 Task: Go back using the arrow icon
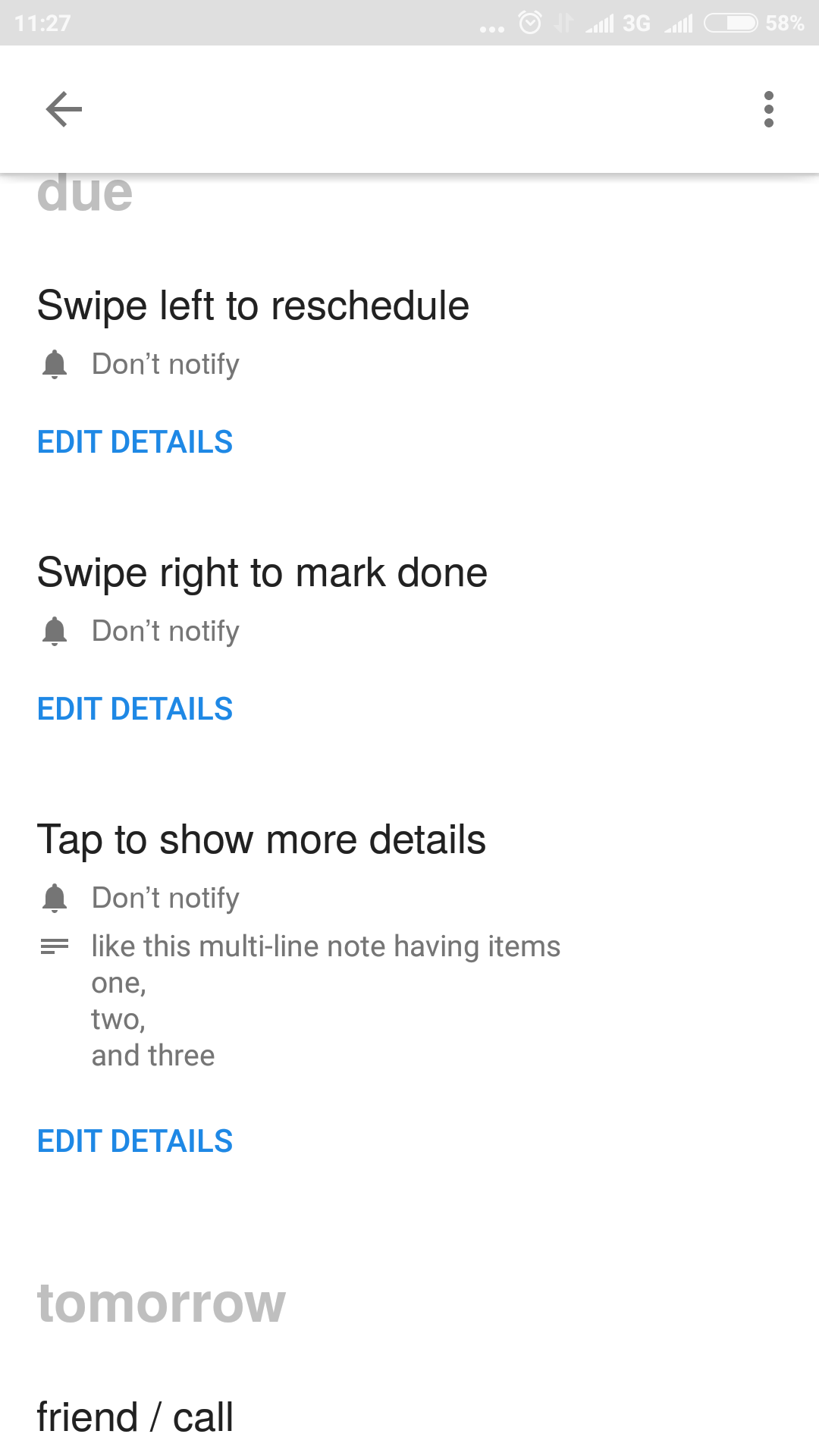pyautogui.click(x=64, y=109)
